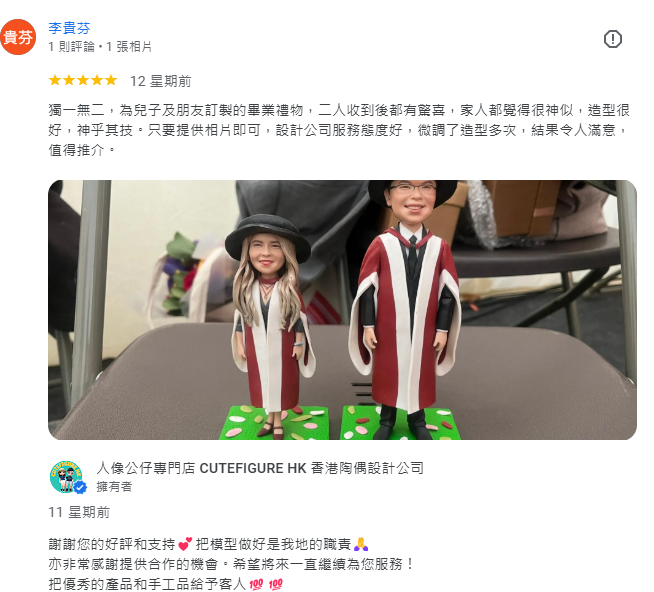Report this review via the flag icon

point(613,39)
